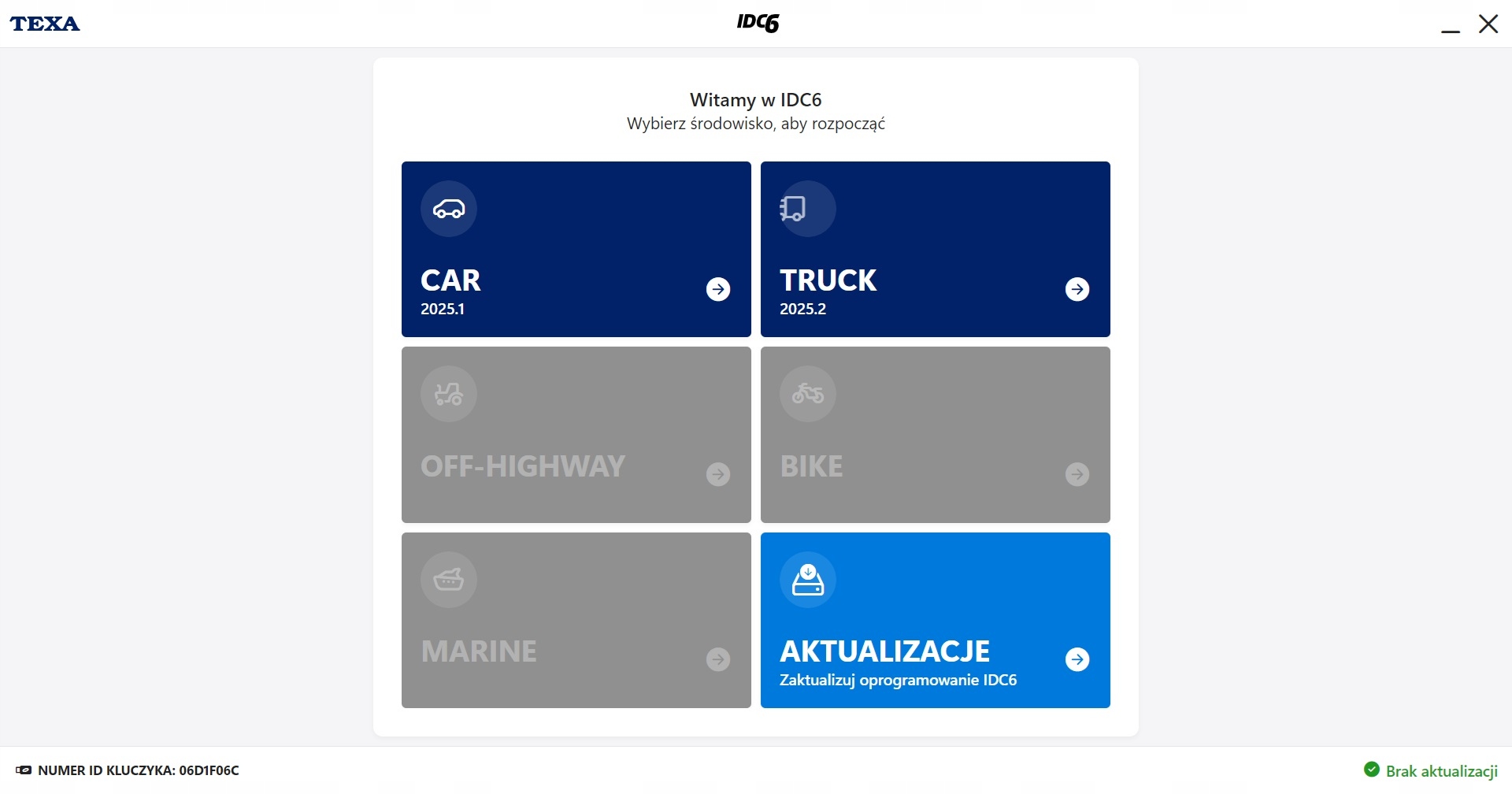Select the BIKE environment tile
This screenshot has width=1512, height=794.
tap(935, 434)
